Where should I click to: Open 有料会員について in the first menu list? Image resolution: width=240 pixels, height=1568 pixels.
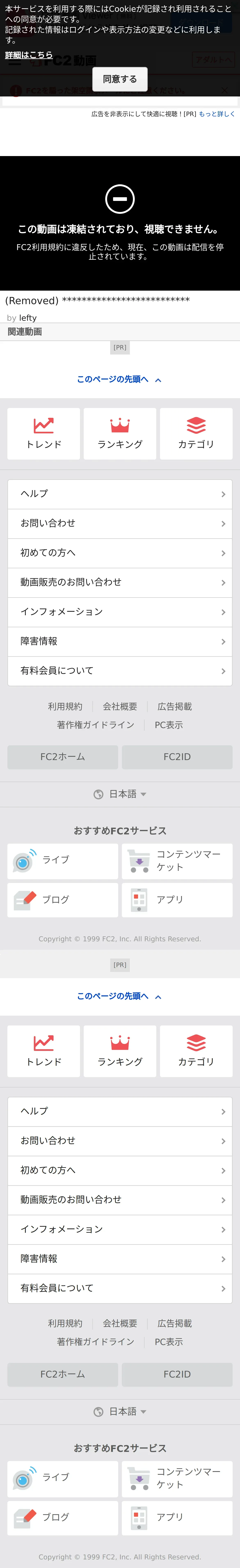(120, 671)
